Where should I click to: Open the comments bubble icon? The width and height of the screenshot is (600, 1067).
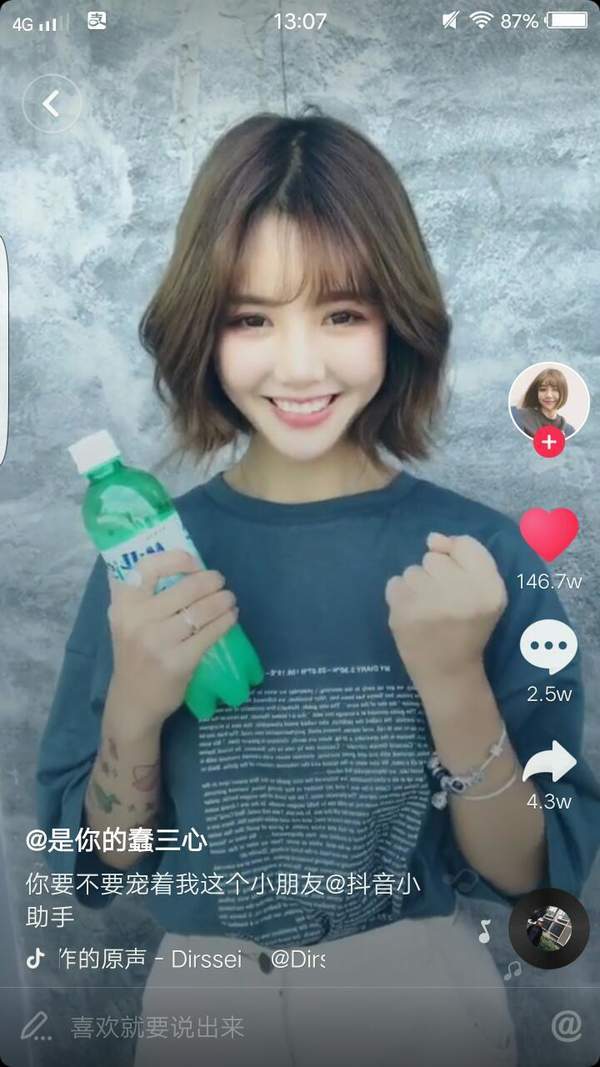(548, 647)
